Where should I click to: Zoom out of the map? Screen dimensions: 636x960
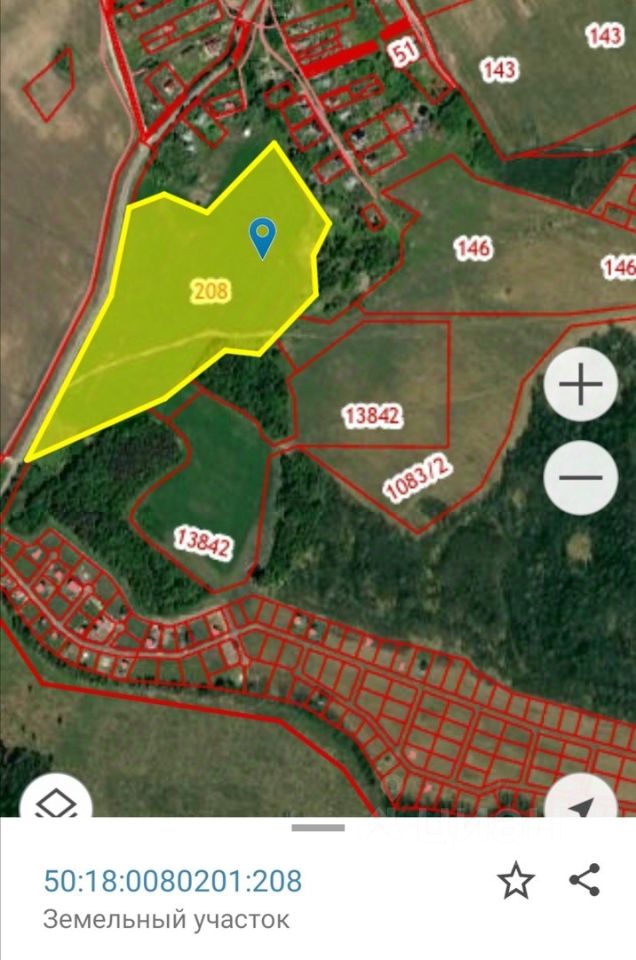(x=581, y=477)
